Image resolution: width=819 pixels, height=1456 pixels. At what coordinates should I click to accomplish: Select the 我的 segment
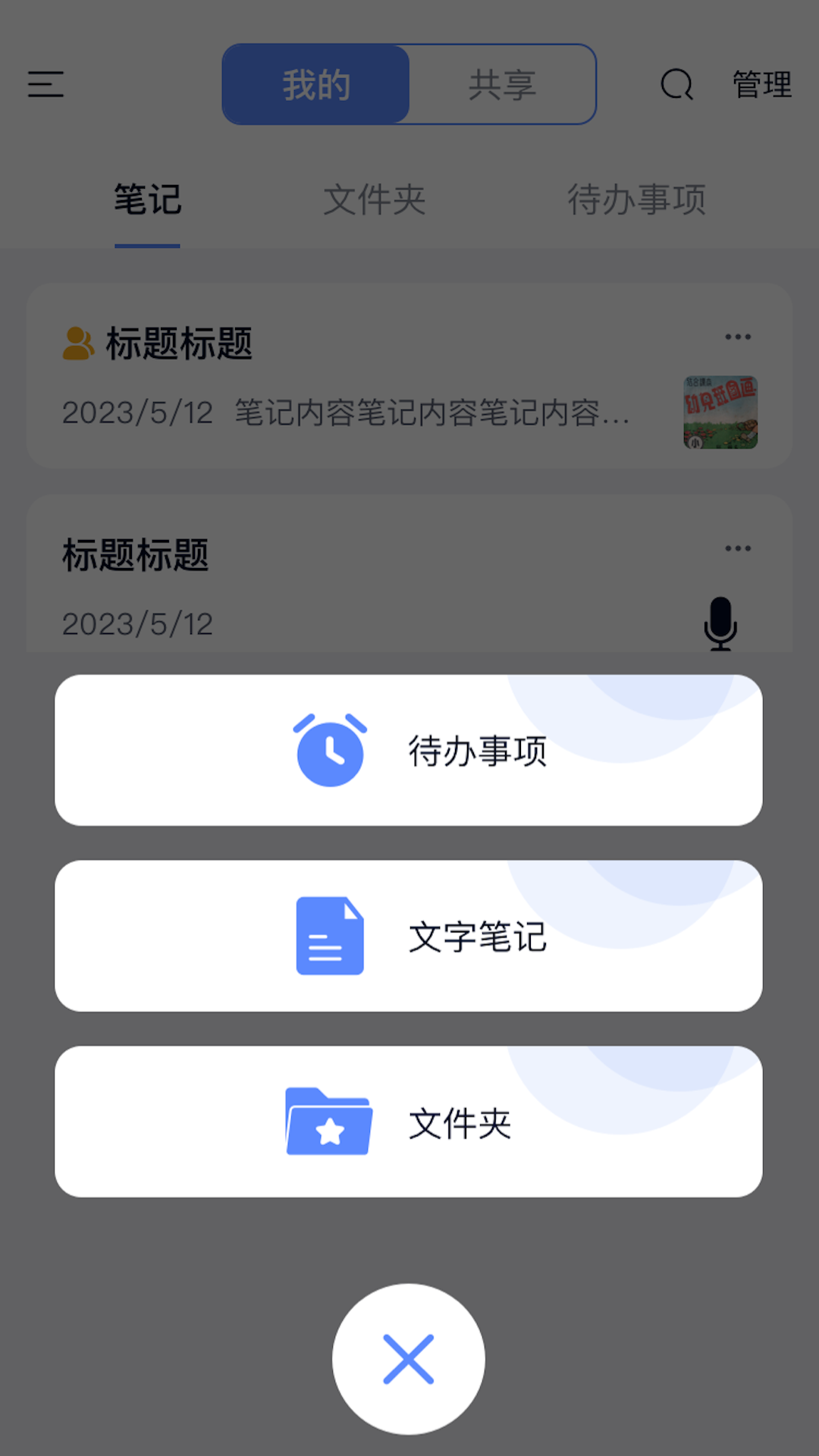[x=315, y=84]
